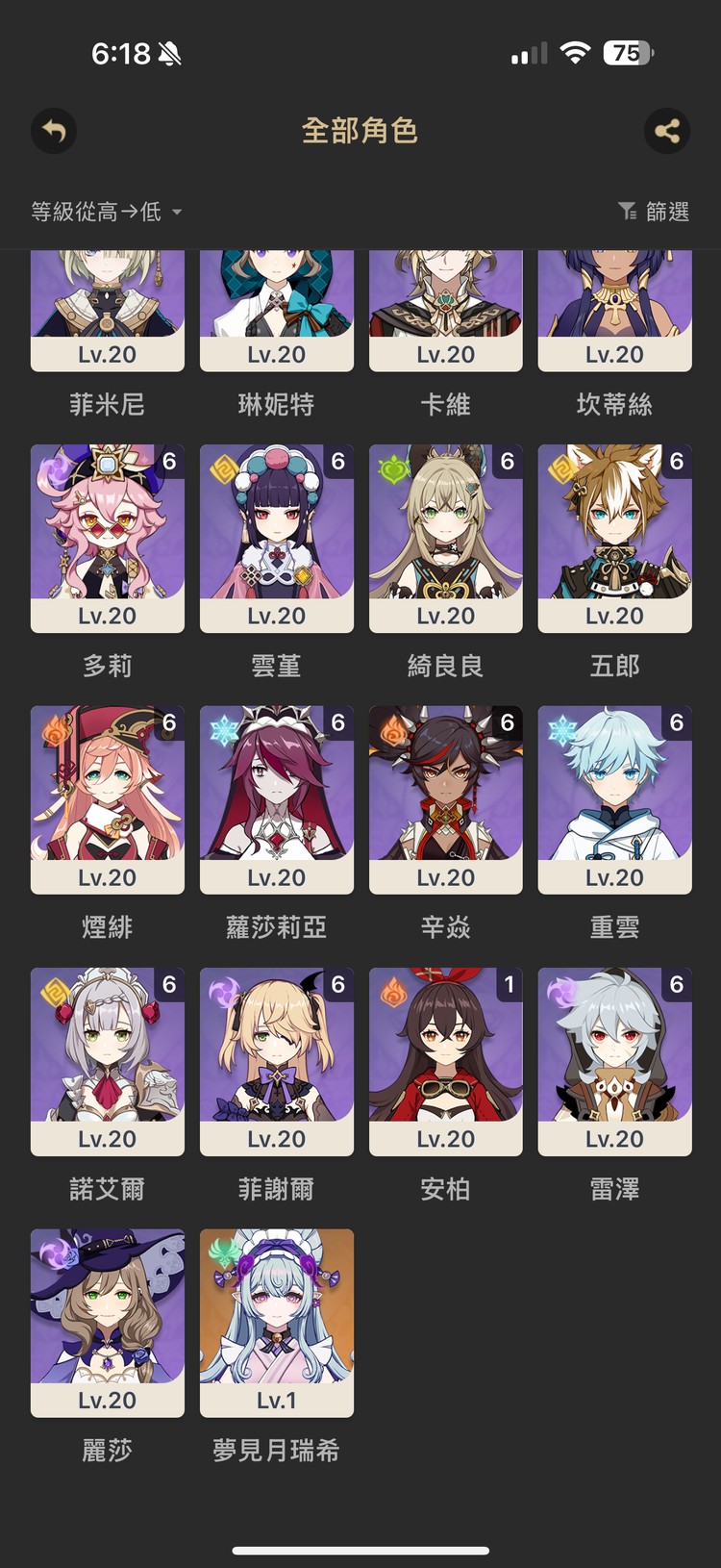View 重雲 character details
721x1568 pixels.
615,800
